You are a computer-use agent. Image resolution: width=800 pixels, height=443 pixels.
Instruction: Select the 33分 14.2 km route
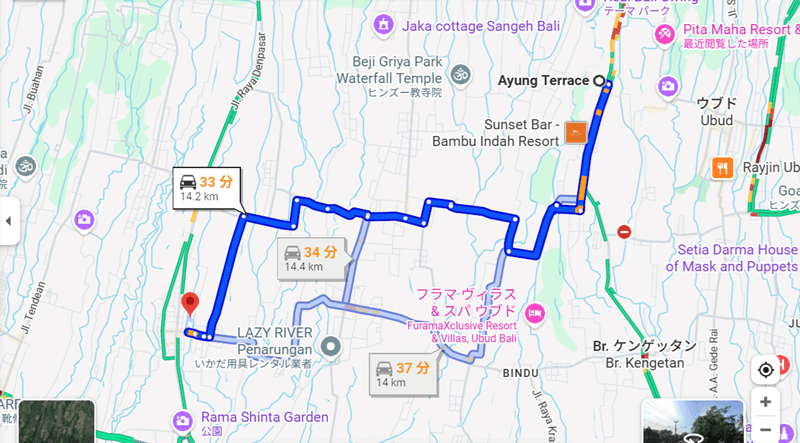click(206, 187)
